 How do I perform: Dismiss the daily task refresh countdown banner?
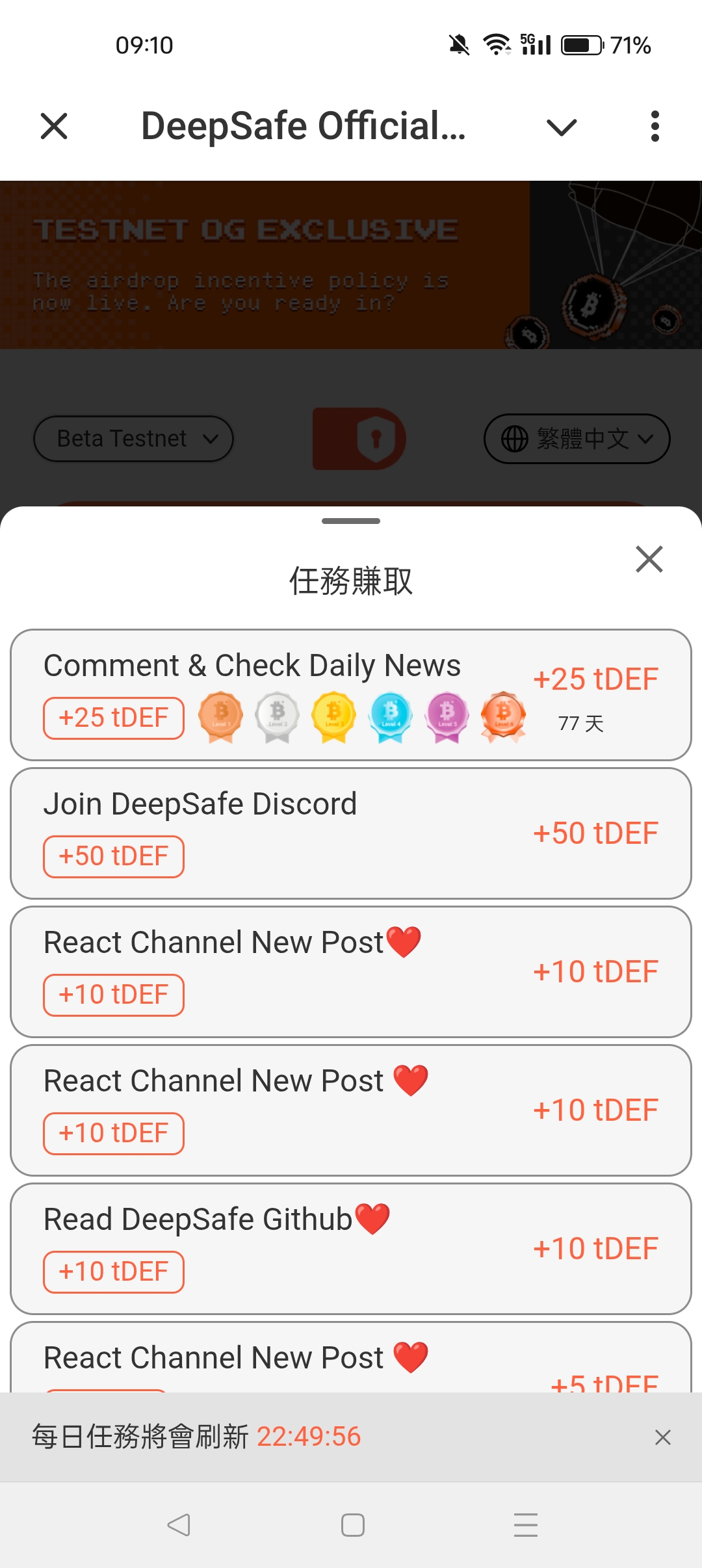point(662,1437)
